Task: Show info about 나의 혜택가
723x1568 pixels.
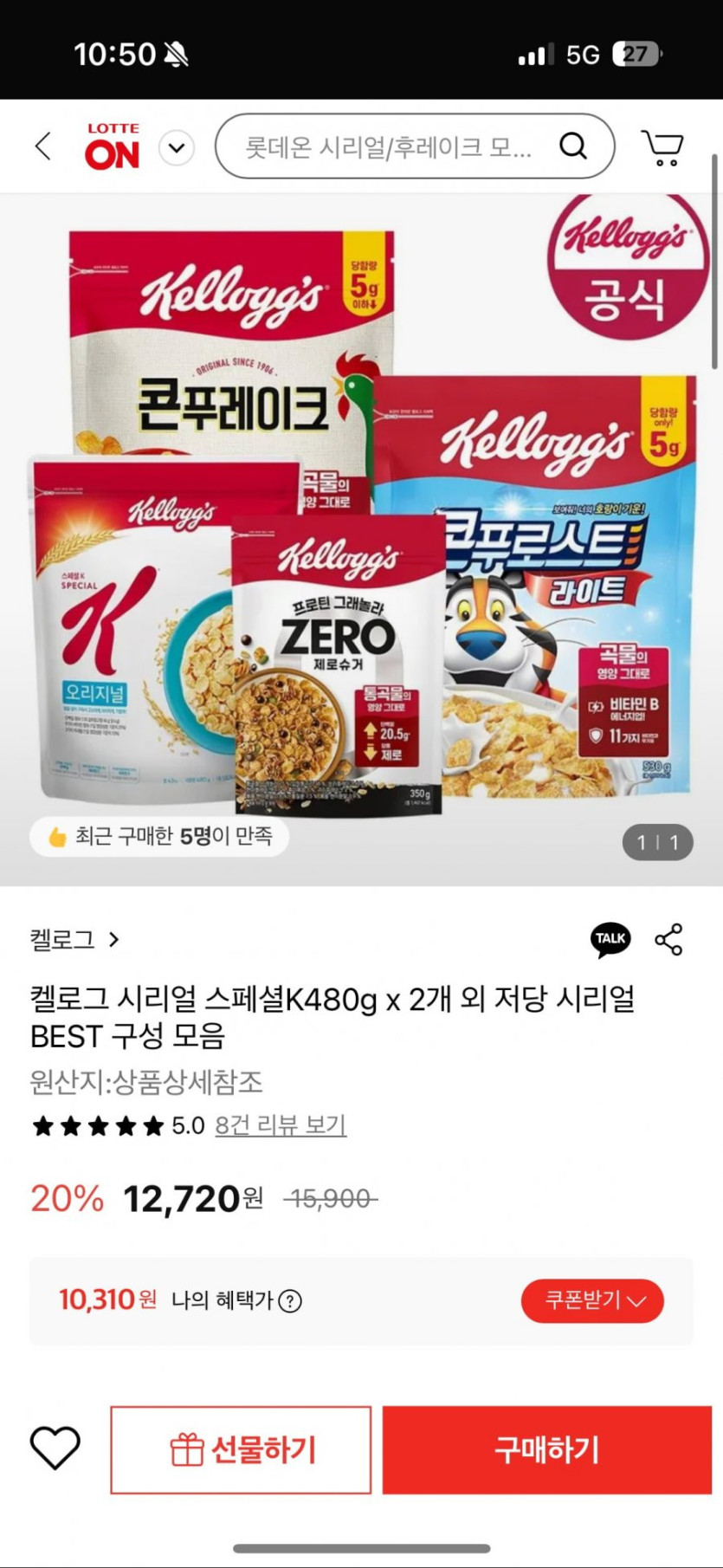Action: pyautogui.click(x=291, y=1301)
